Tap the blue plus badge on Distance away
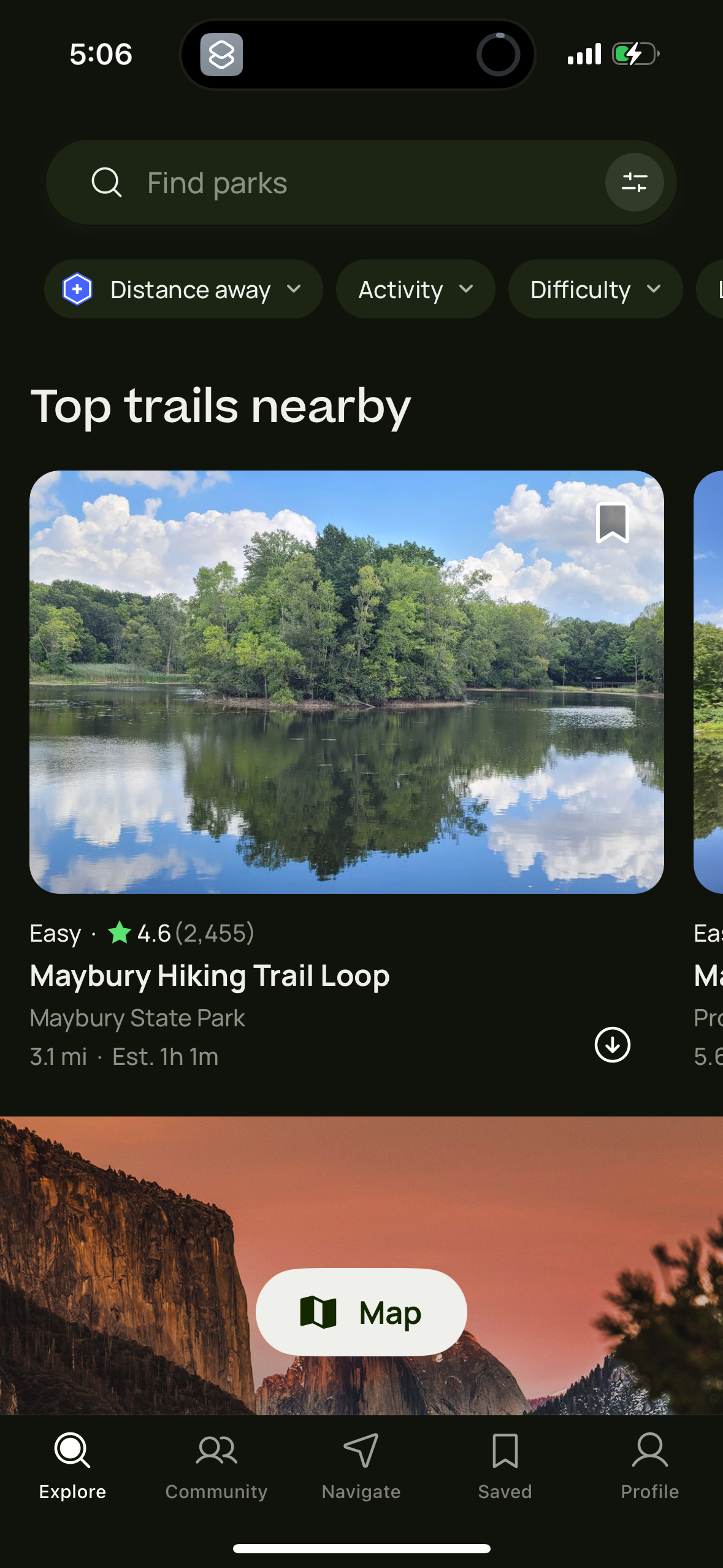 coord(76,288)
